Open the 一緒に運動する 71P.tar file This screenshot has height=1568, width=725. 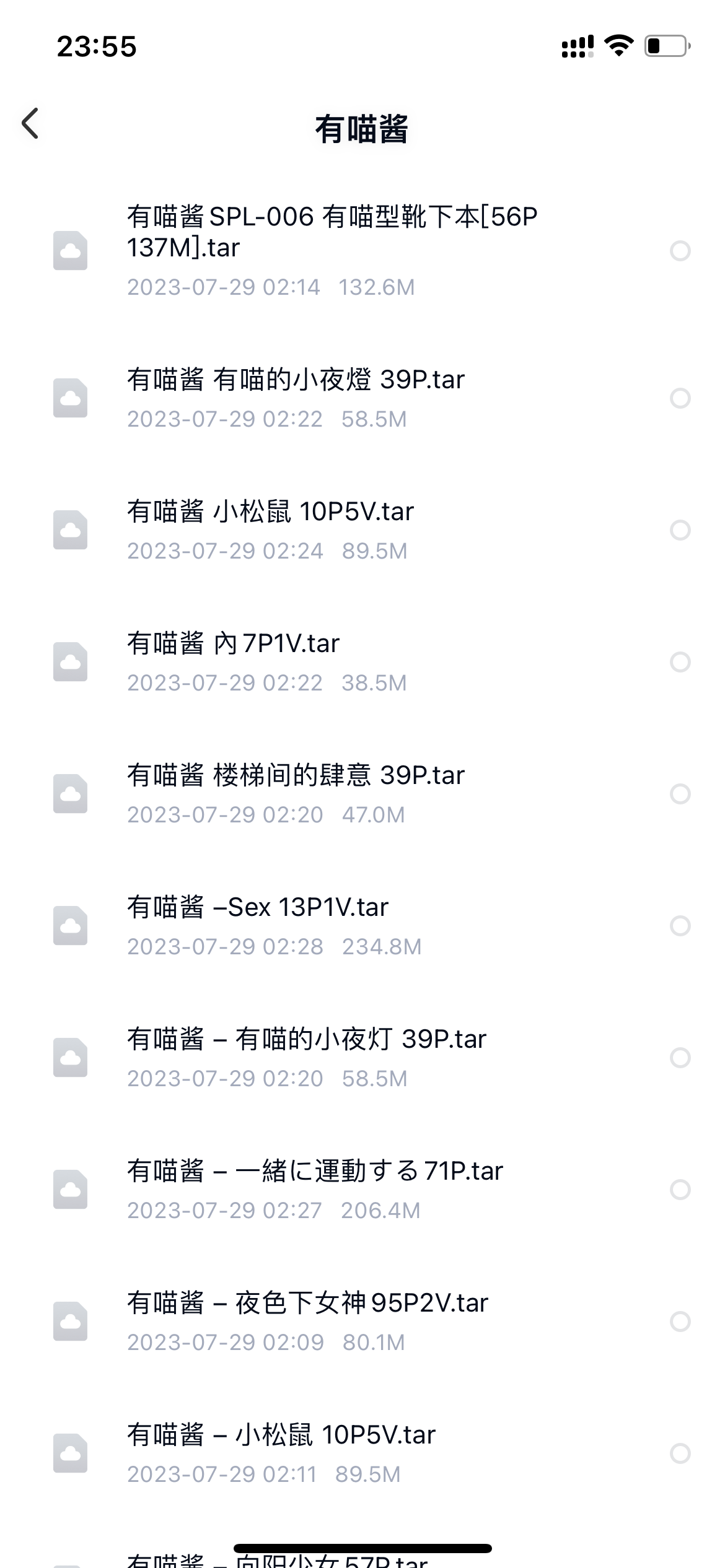point(362,1190)
